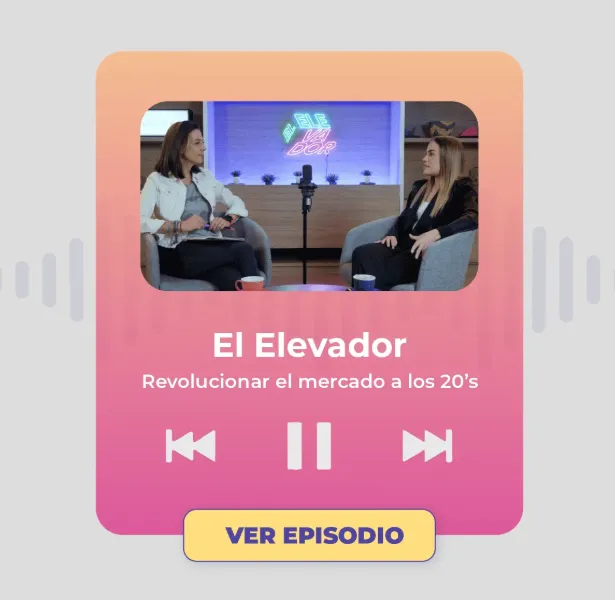Tap the VER EPISODIO button
Screen dimensions: 615x600
309,535
